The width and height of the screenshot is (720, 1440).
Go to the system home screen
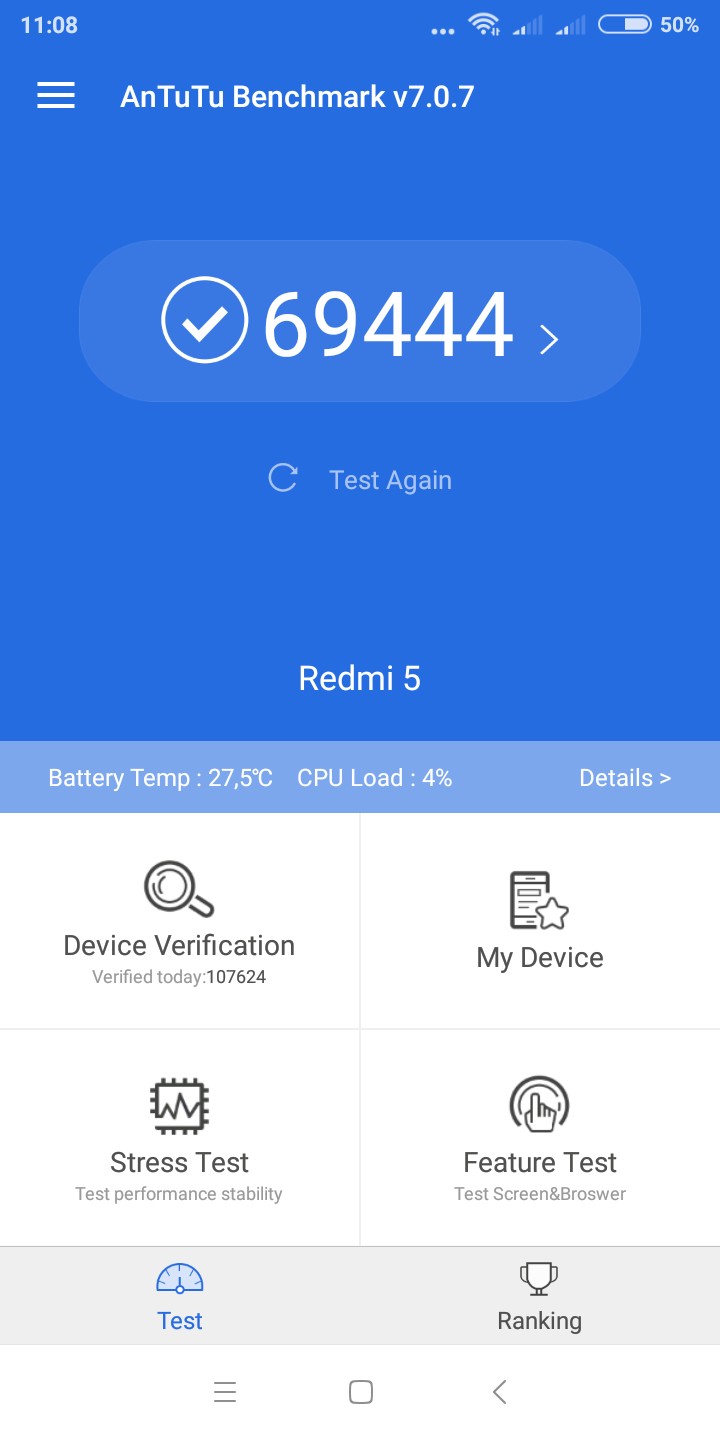[361, 1392]
